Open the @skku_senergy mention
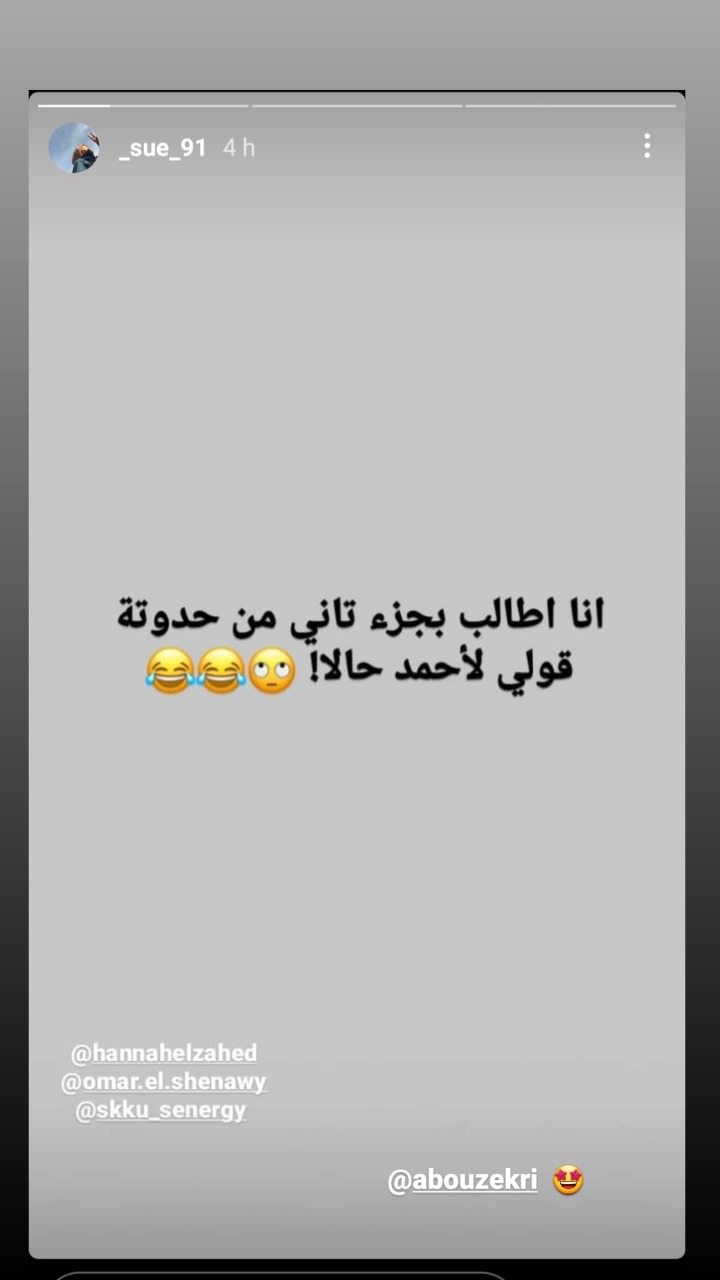720x1280 pixels. [x=161, y=1111]
